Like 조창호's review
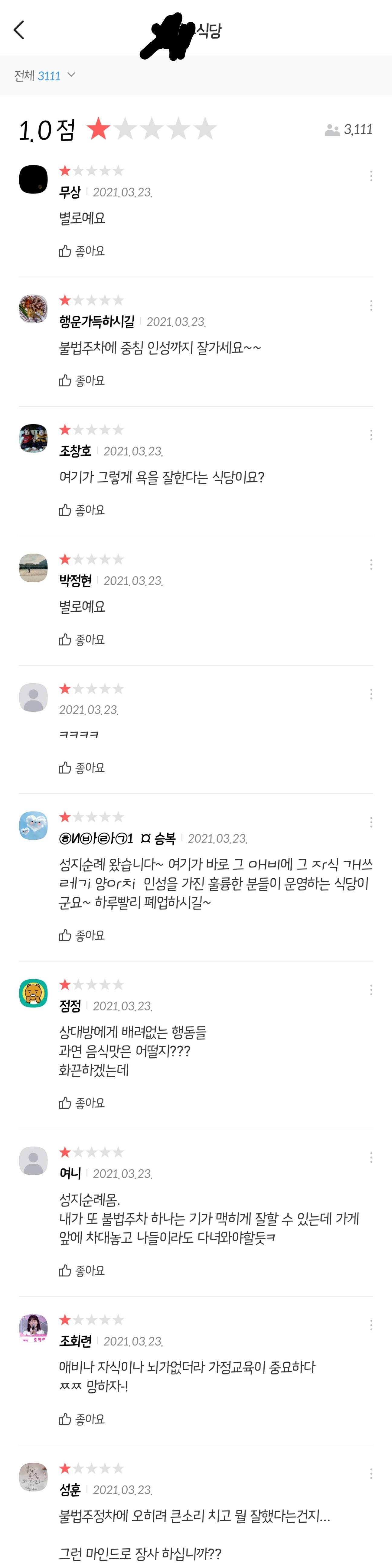The image size is (392, 1568). tap(82, 510)
